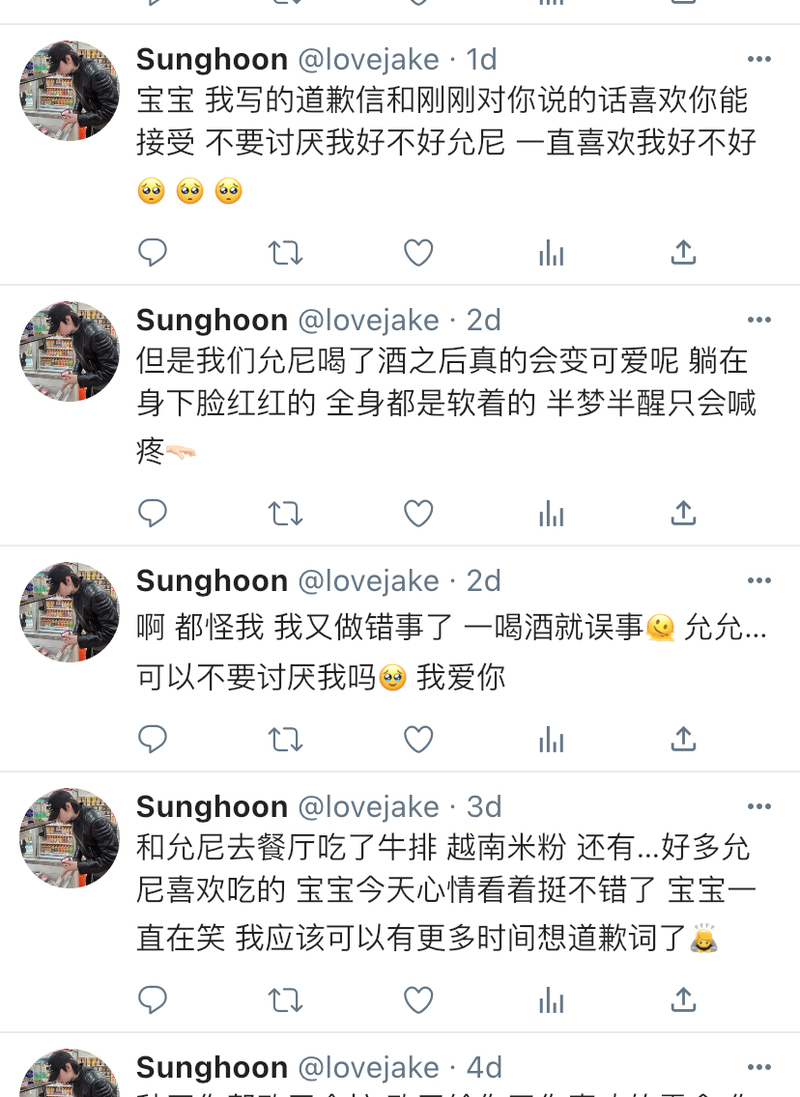The width and height of the screenshot is (800, 1097).
Task: Like the tweet ending with 我爱你
Action: tap(418, 740)
